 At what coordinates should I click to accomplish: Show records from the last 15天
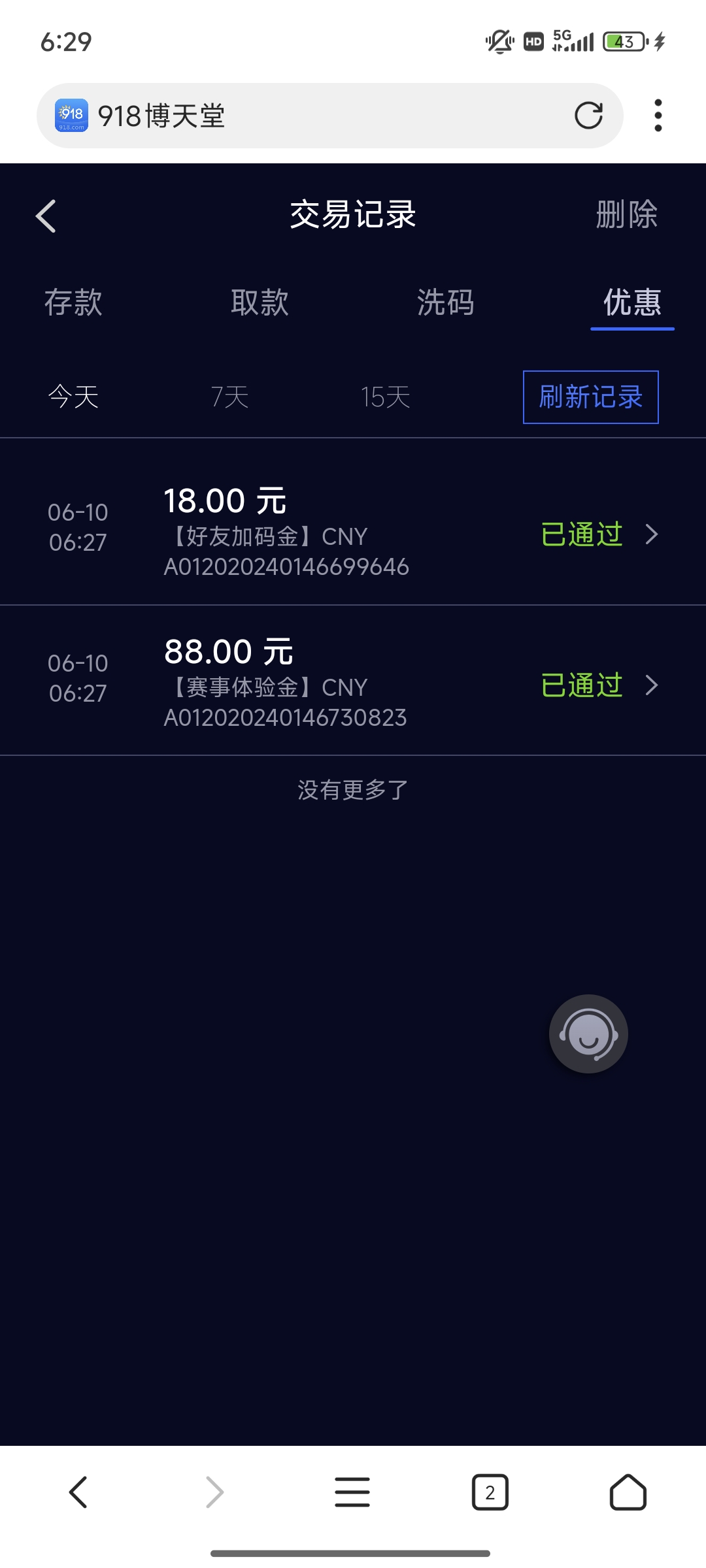[x=385, y=397]
